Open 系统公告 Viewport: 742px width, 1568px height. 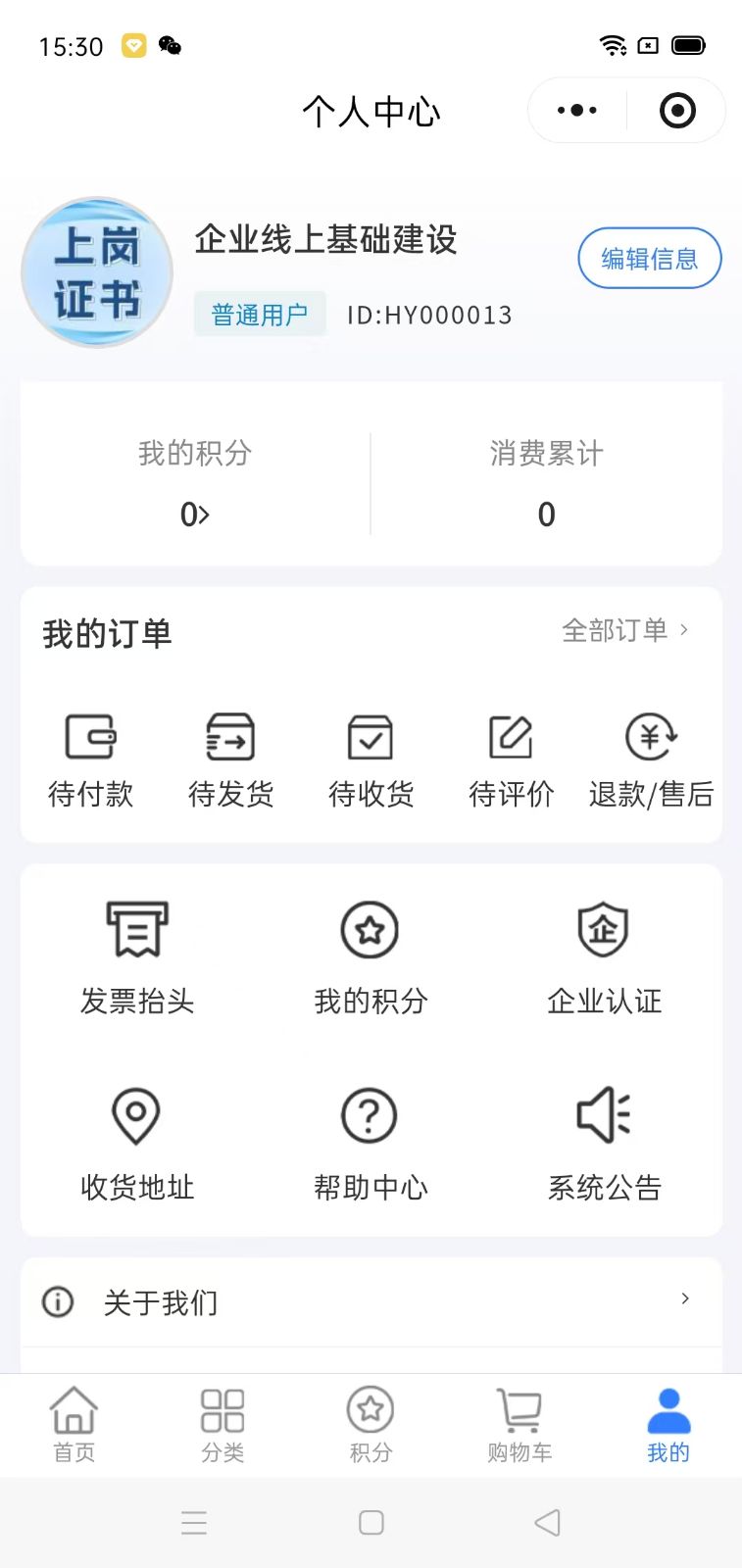(x=604, y=1143)
